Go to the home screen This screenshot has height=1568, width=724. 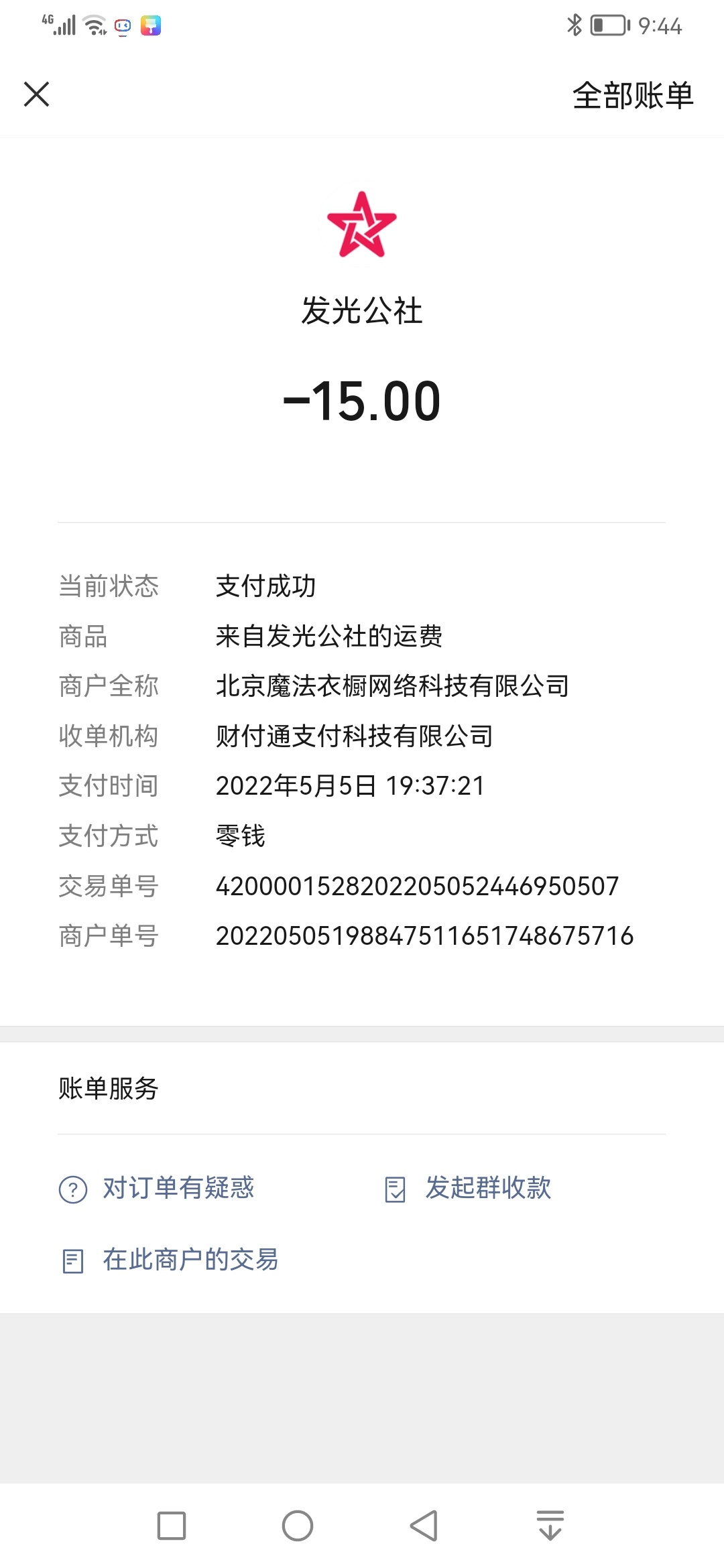[x=298, y=1526]
